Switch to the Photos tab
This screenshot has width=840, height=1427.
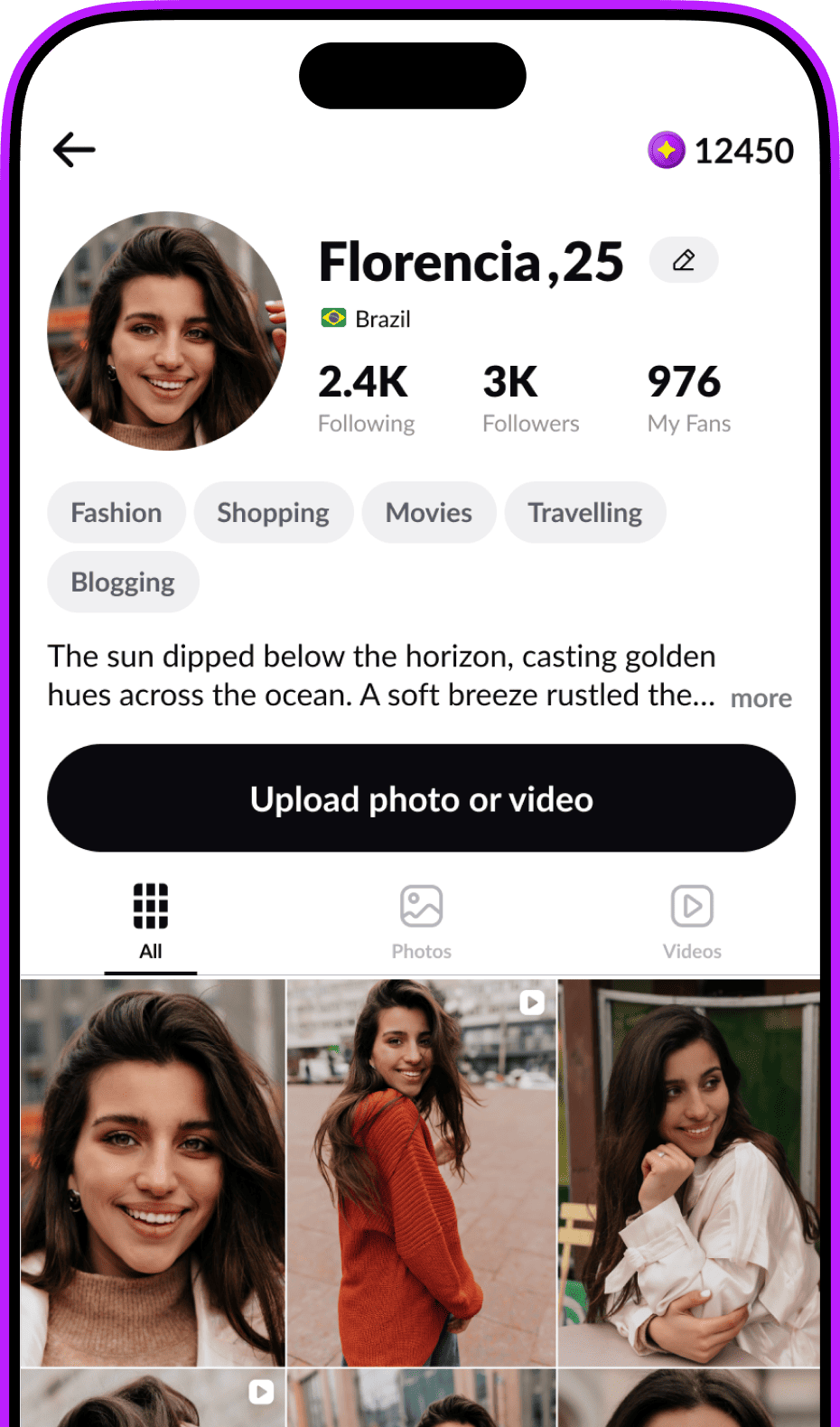421,922
